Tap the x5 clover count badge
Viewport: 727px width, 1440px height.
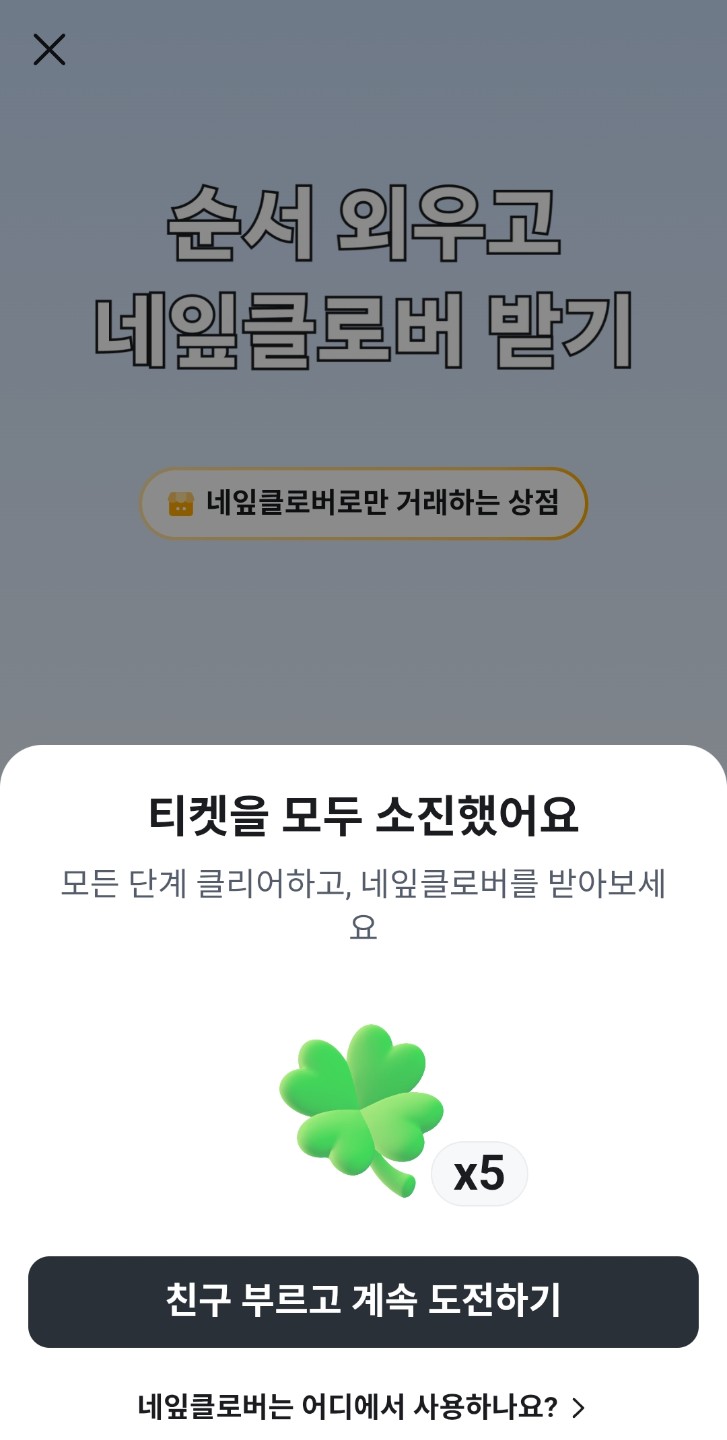tap(480, 1174)
